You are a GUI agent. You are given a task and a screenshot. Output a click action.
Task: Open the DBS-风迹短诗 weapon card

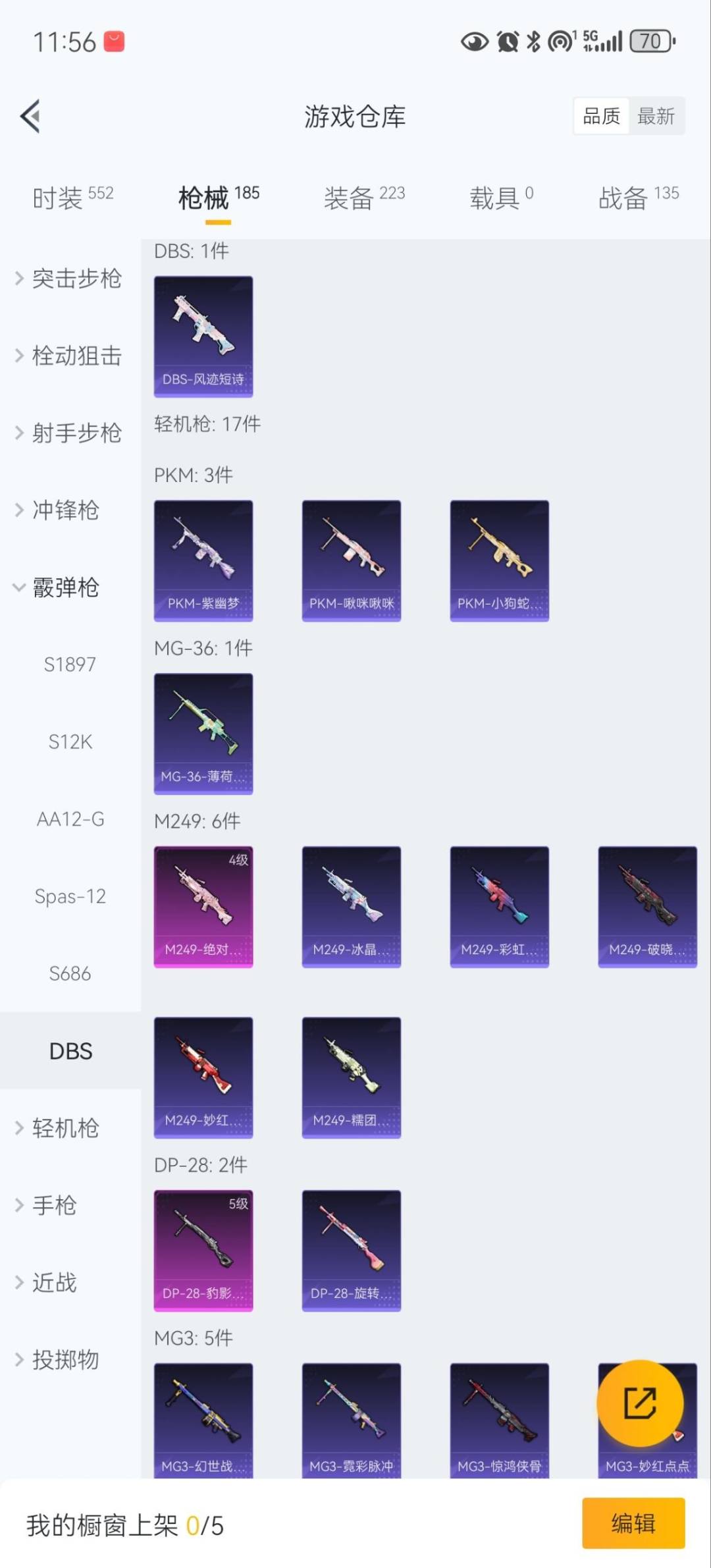pyautogui.click(x=203, y=336)
